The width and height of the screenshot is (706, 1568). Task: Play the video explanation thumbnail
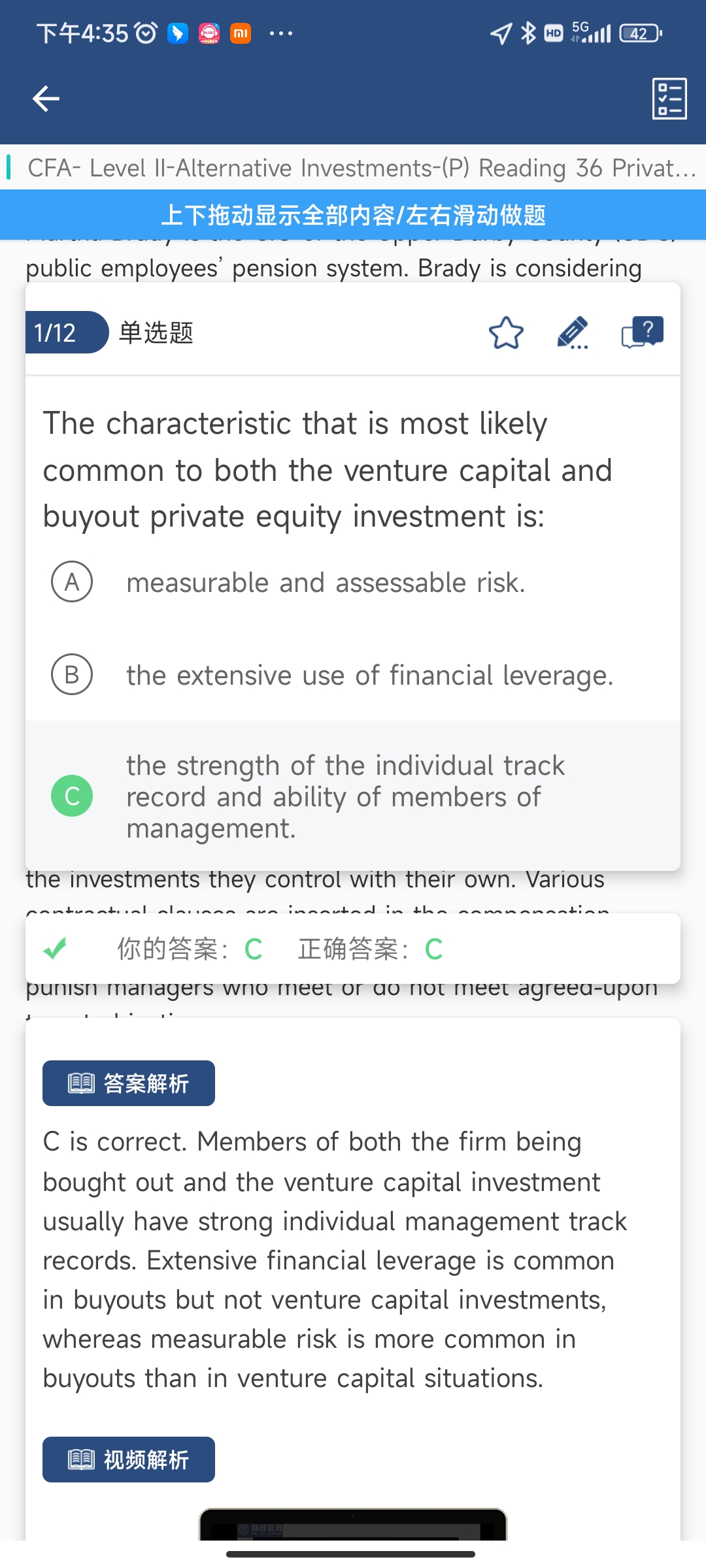click(x=353, y=1524)
